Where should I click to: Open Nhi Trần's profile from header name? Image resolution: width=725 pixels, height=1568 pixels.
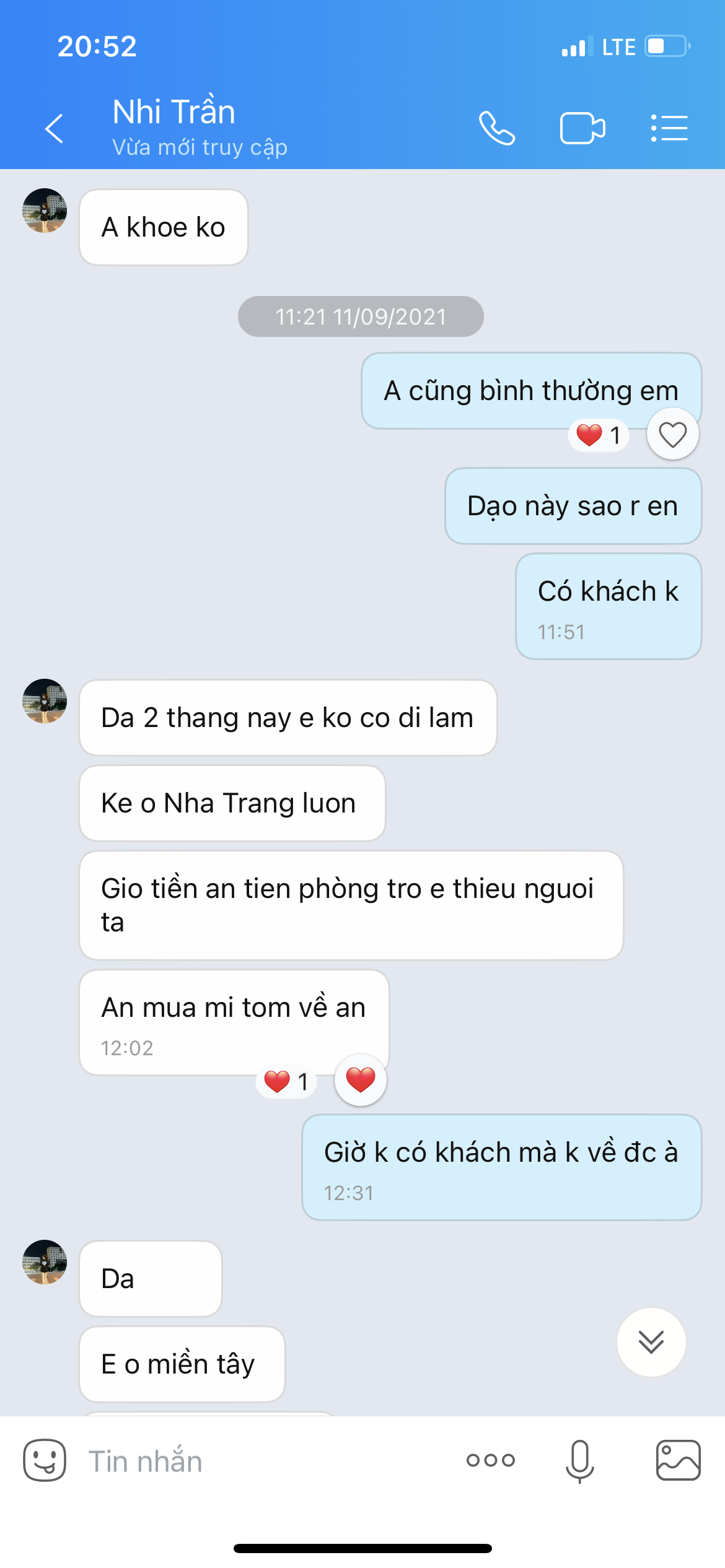[174, 112]
